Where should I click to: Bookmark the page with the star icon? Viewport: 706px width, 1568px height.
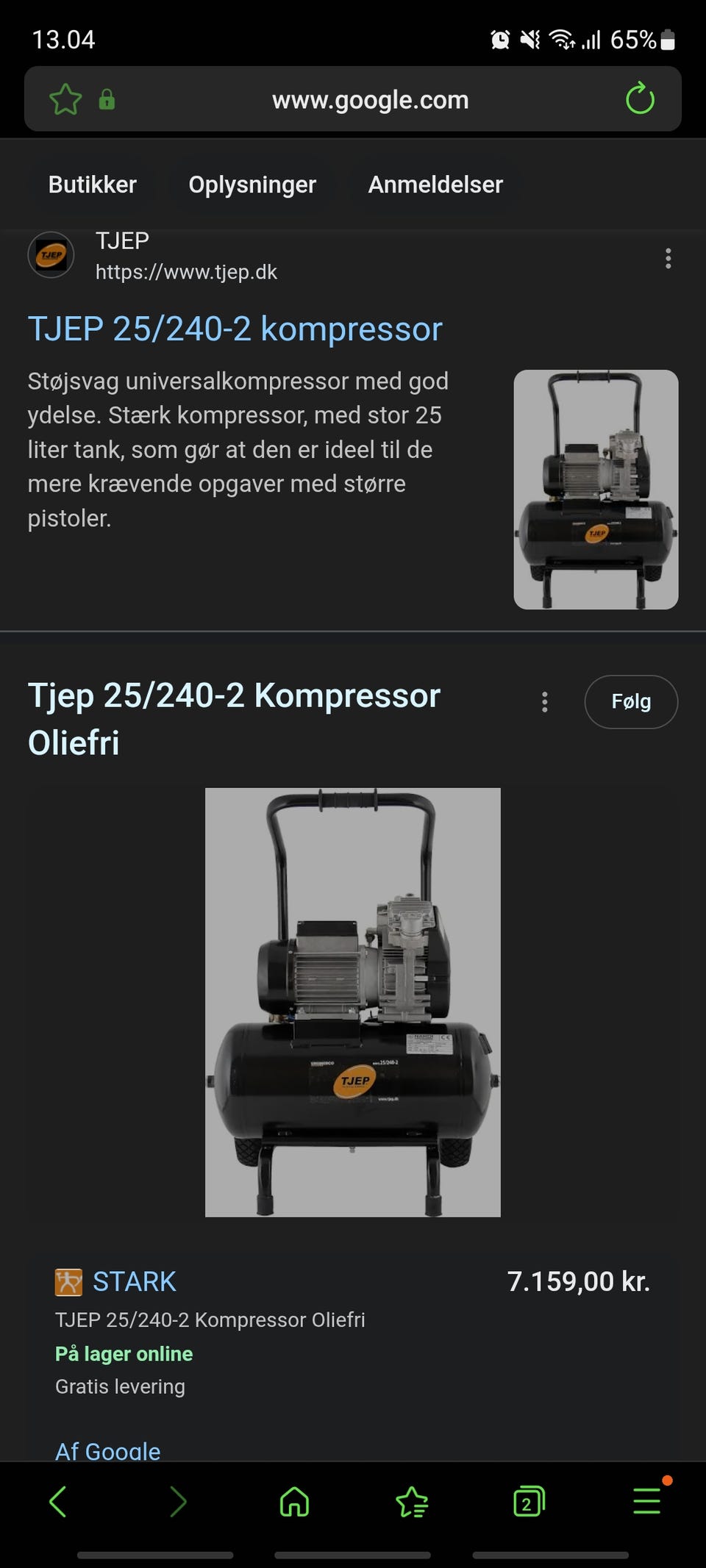point(65,99)
